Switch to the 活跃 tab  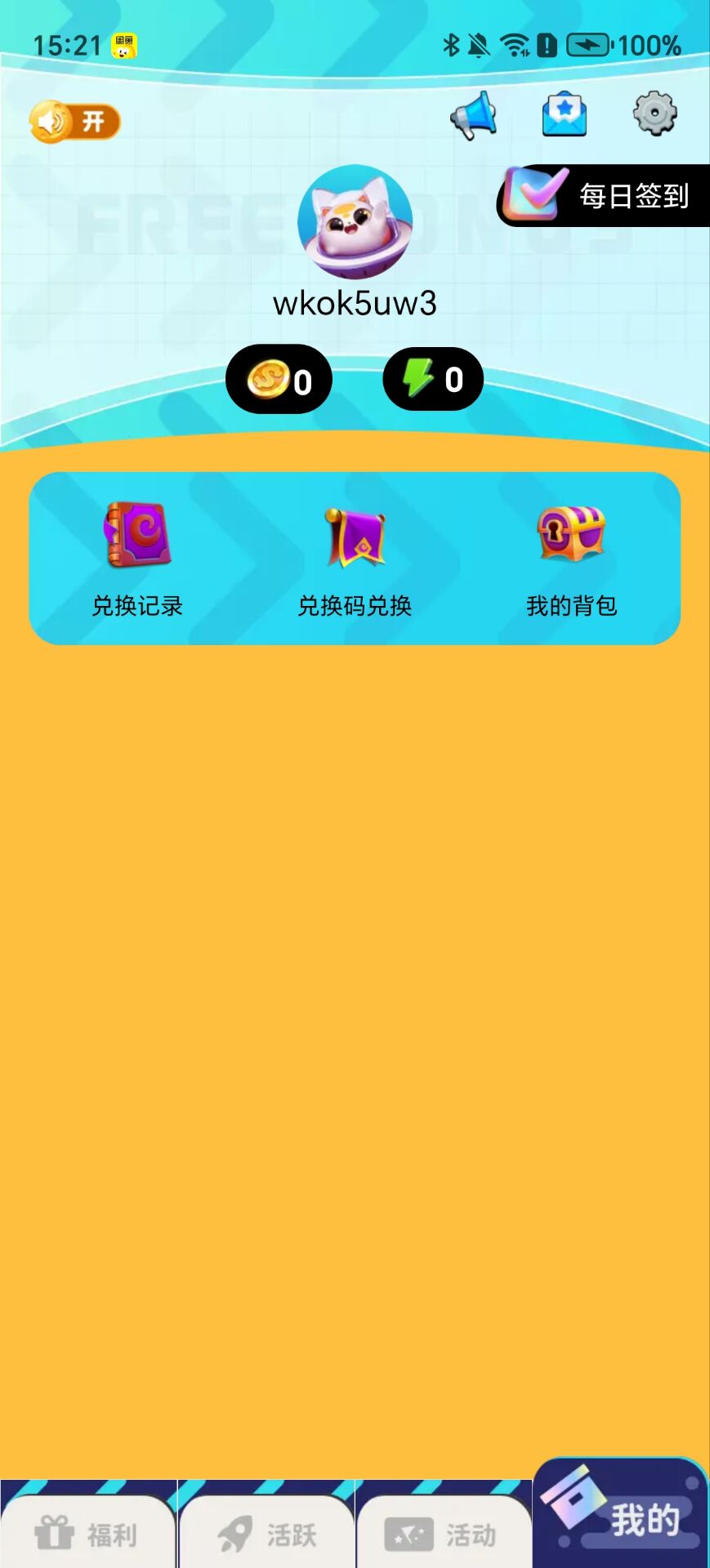pyautogui.click(x=266, y=1534)
